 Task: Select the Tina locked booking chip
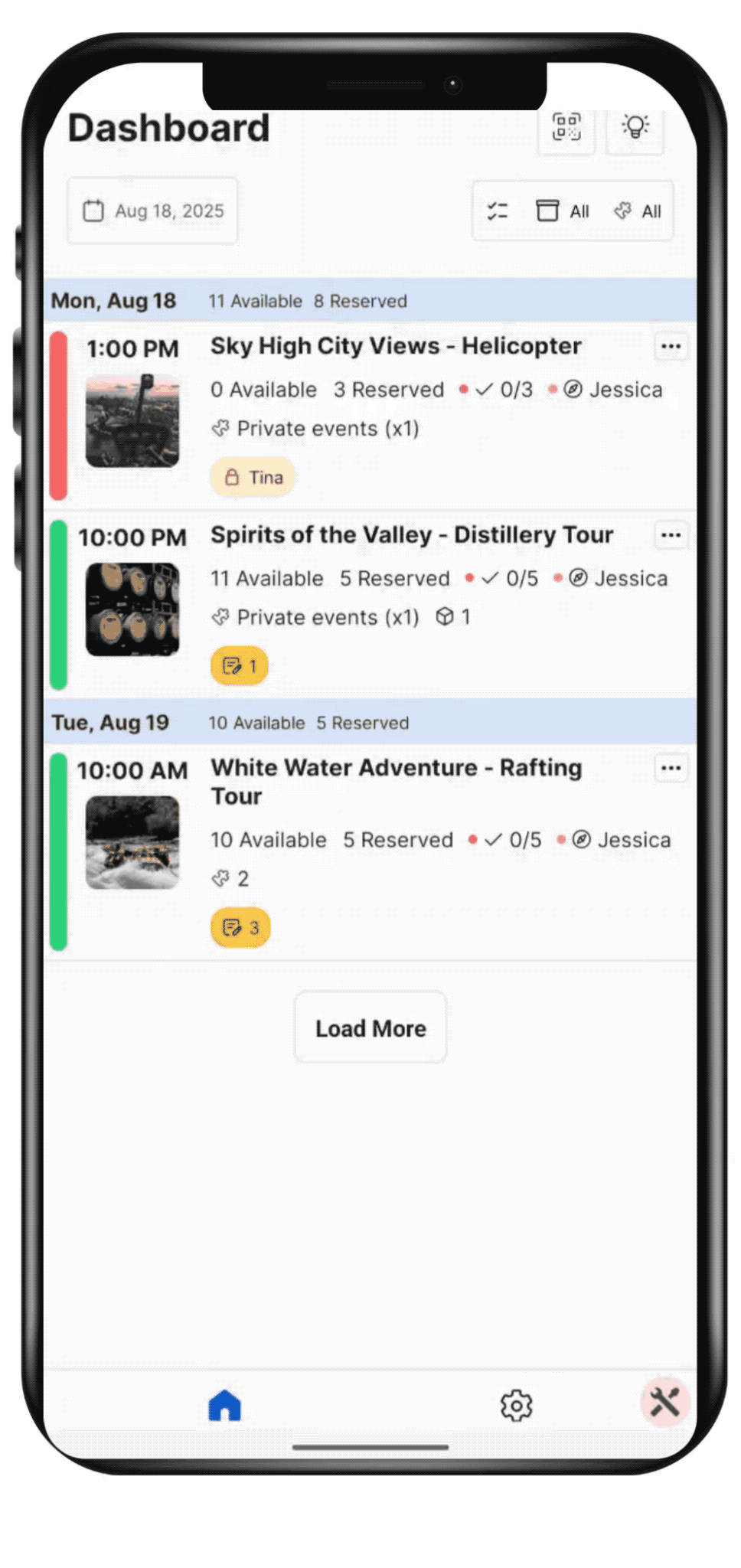[x=253, y=478]
